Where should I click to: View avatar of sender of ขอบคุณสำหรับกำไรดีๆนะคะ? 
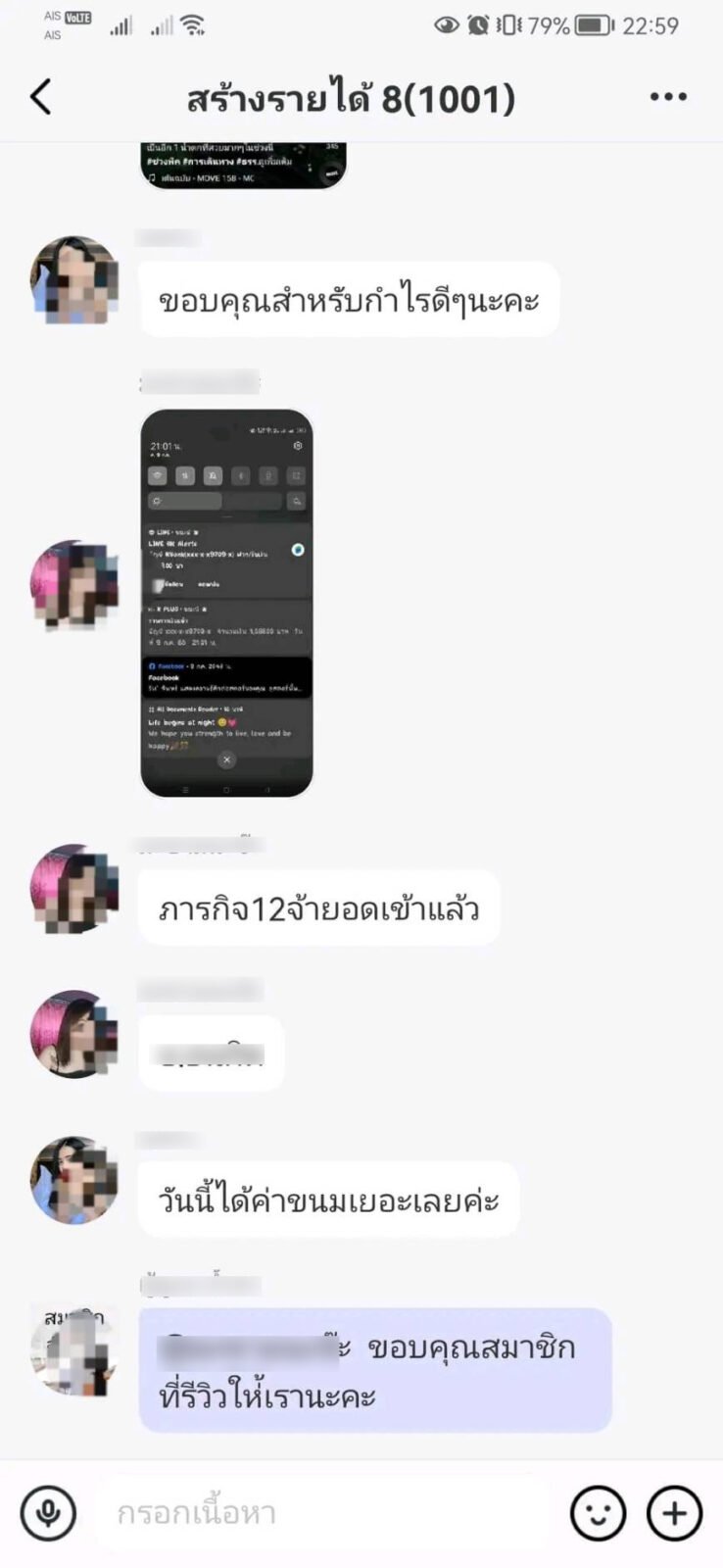tap(74, 280)
